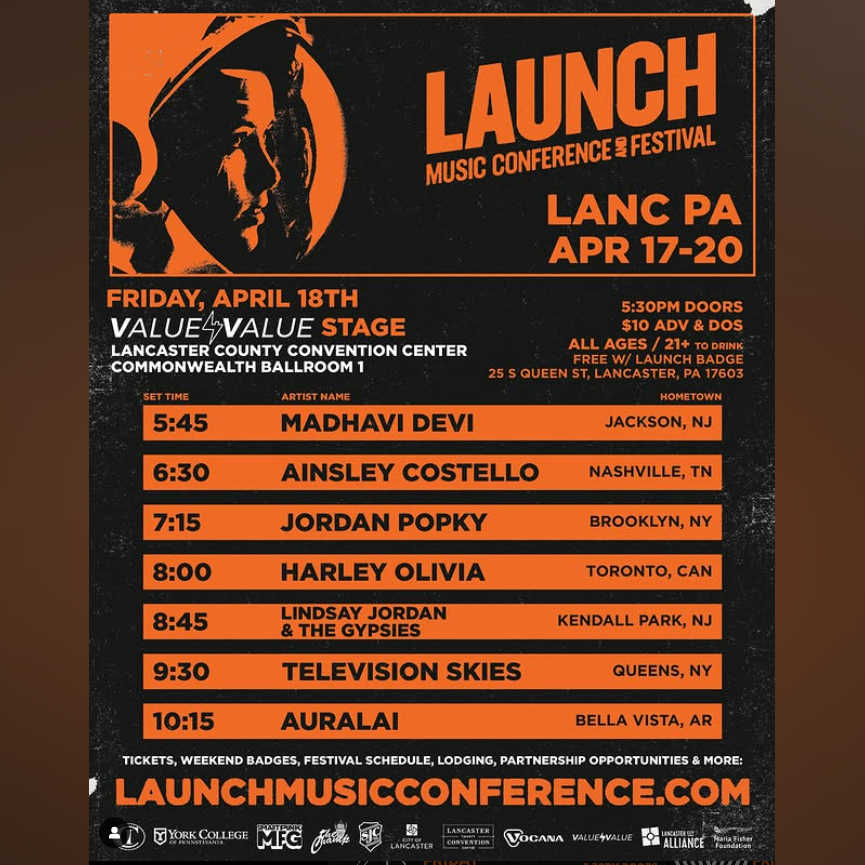Show people tagged in this post
Viewport: 865px width, 865px height.
coord(114,832)
